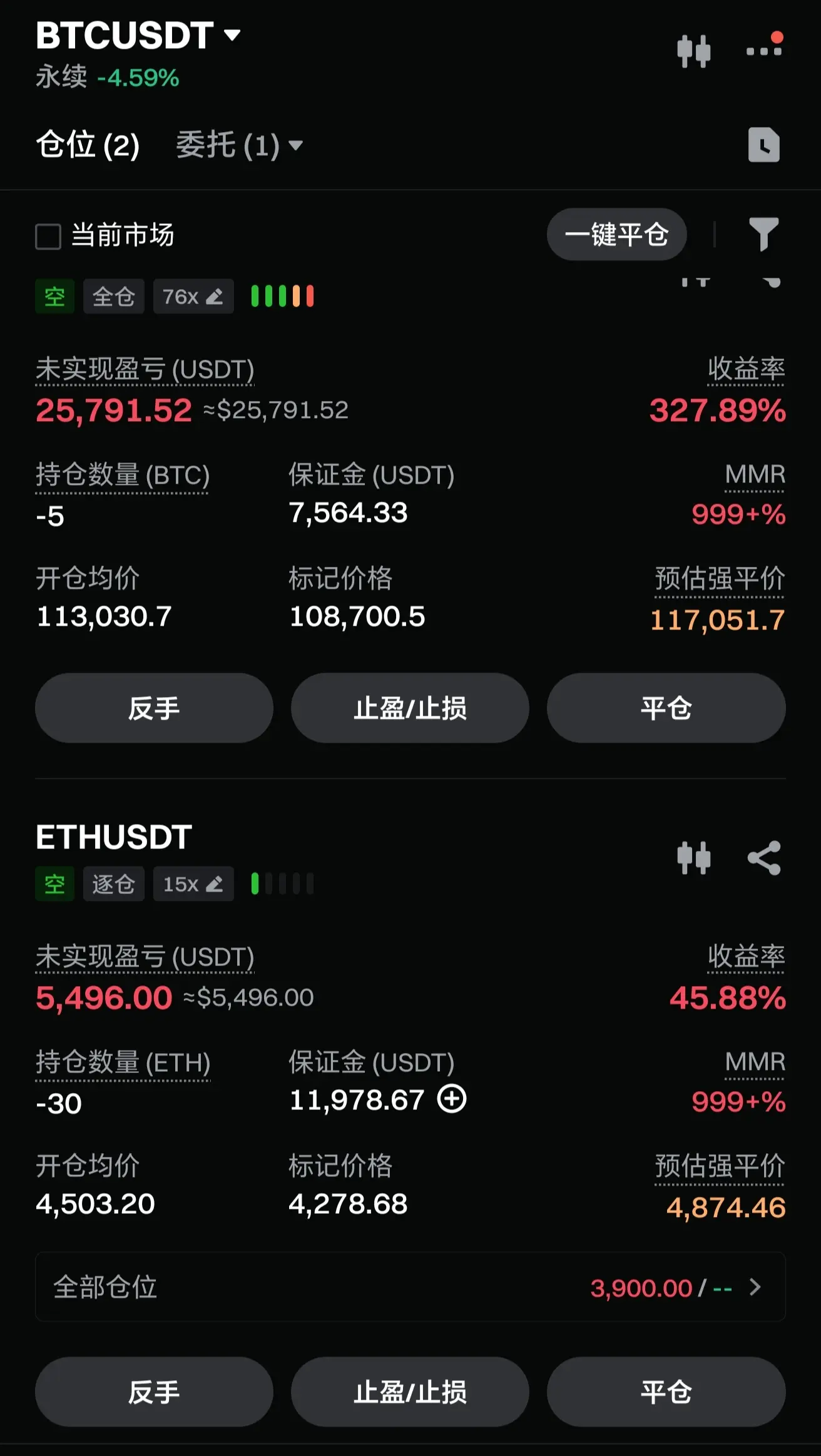Screen dimensions: 821x1456
Task: Open the candlestick chart icon in header
Action: pos(693,51)
